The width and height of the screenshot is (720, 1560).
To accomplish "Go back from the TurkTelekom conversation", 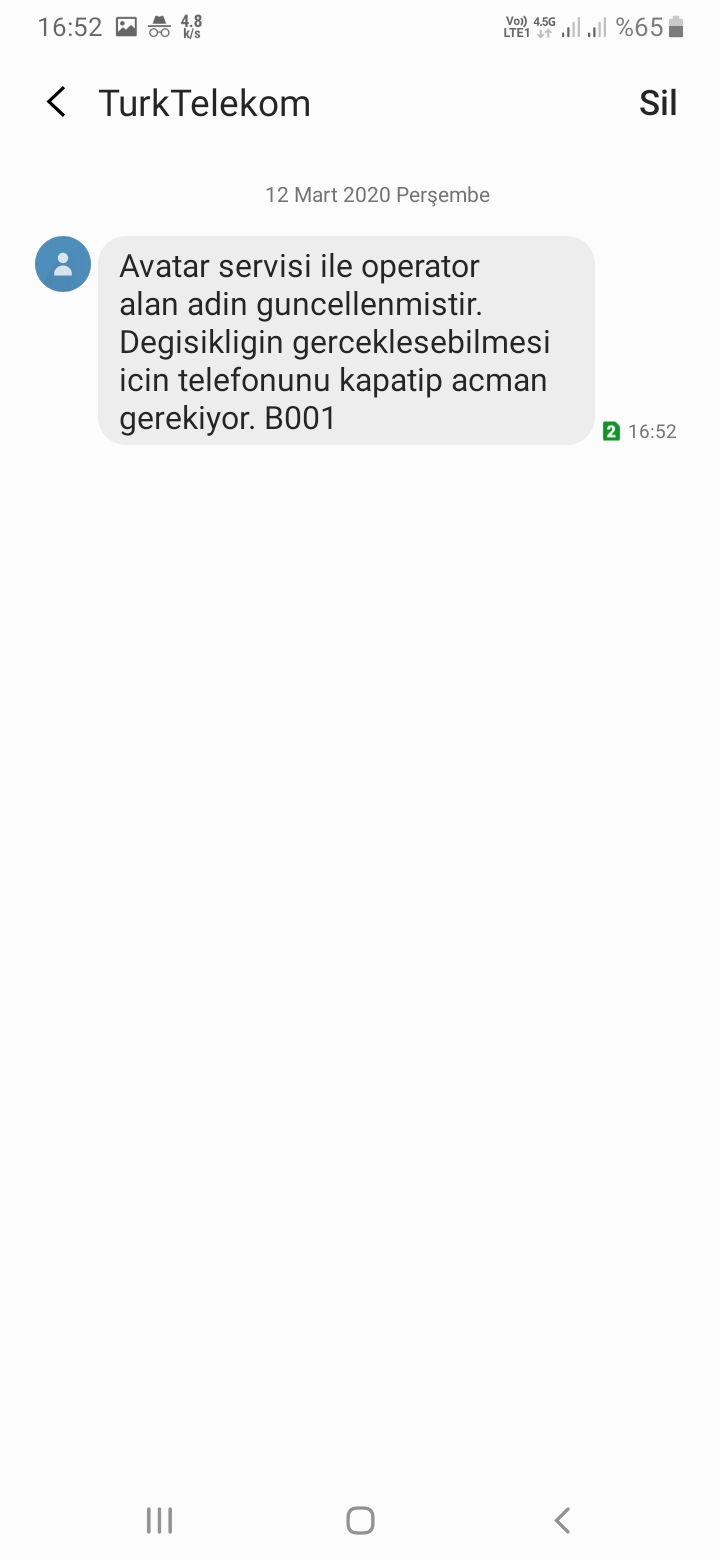I will tap(57, 102).
